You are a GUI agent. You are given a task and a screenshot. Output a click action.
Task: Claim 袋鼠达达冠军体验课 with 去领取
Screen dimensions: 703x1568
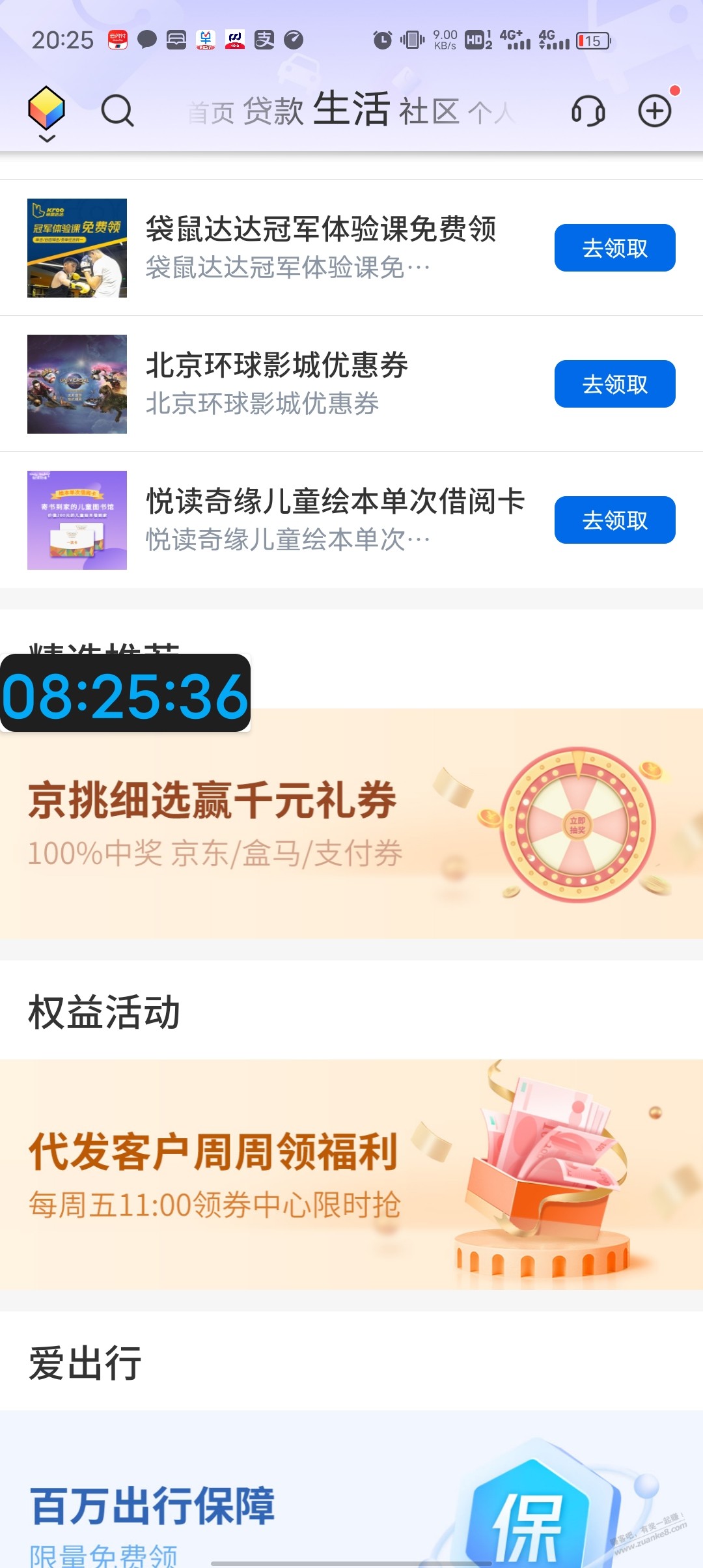[x=614, y=248]
